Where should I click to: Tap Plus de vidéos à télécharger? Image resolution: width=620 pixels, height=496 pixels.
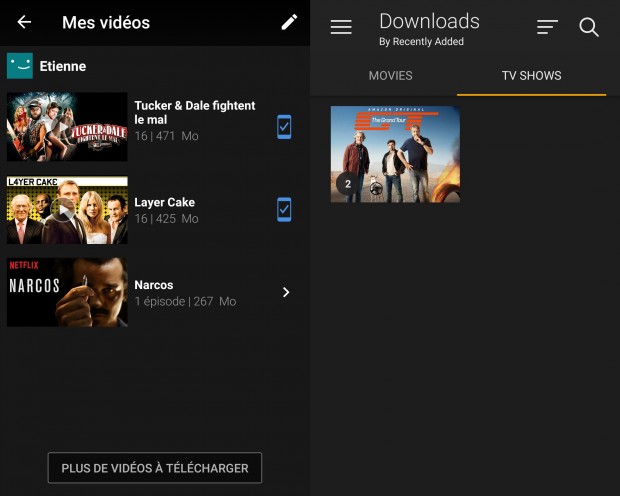(x=155, y=468)
